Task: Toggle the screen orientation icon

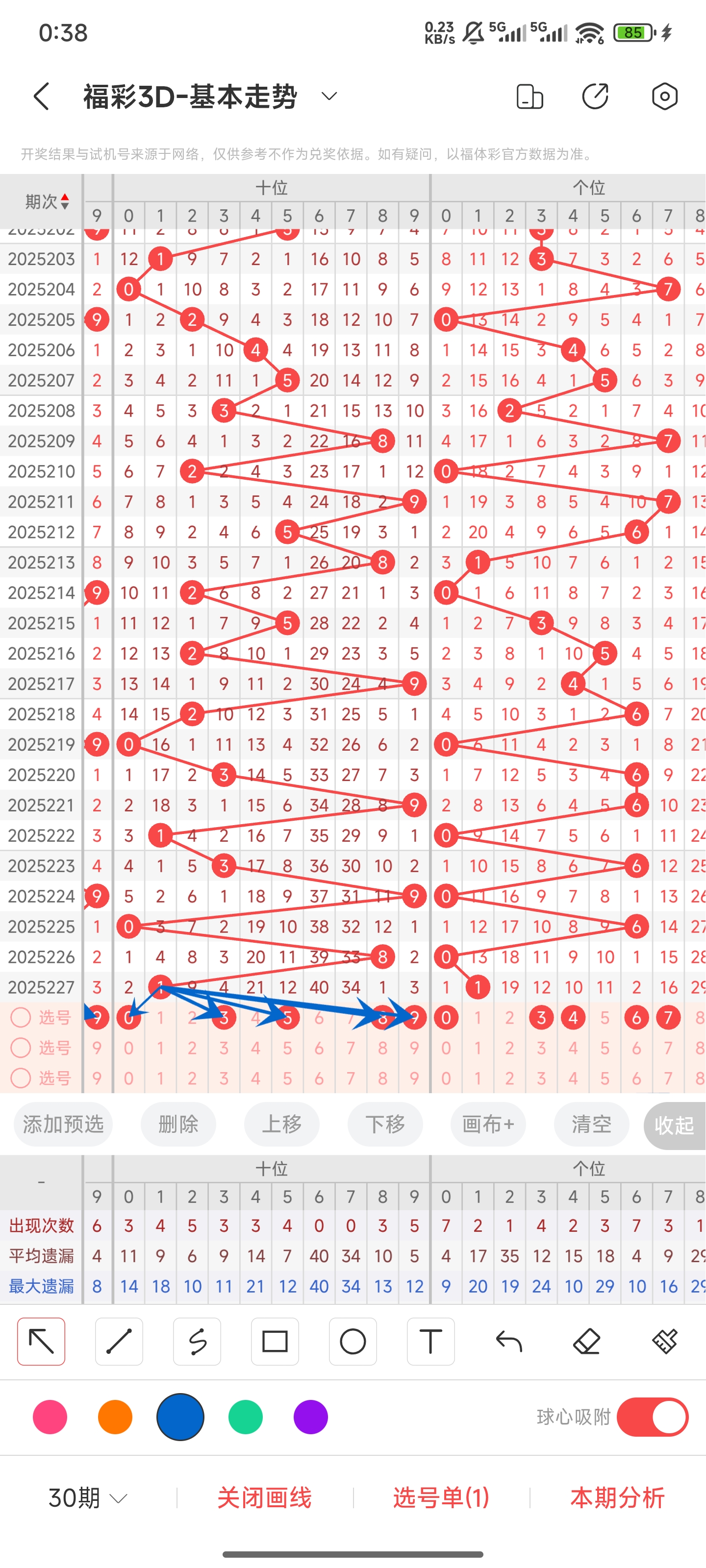Action: point(529,96)
